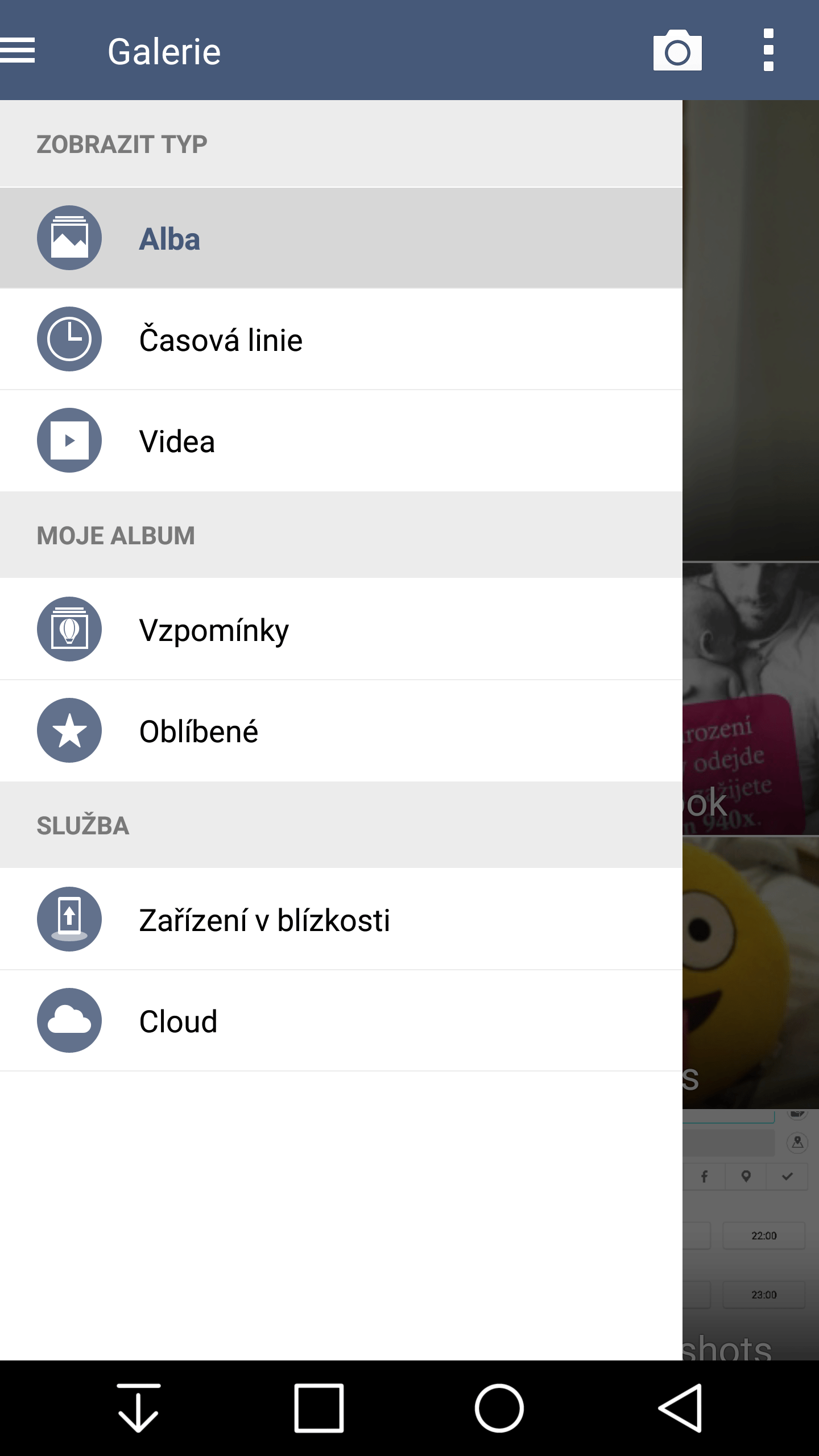Go to the home screen
The width and height of the screenshot is (819, 1456).
tap(499, 1408)
